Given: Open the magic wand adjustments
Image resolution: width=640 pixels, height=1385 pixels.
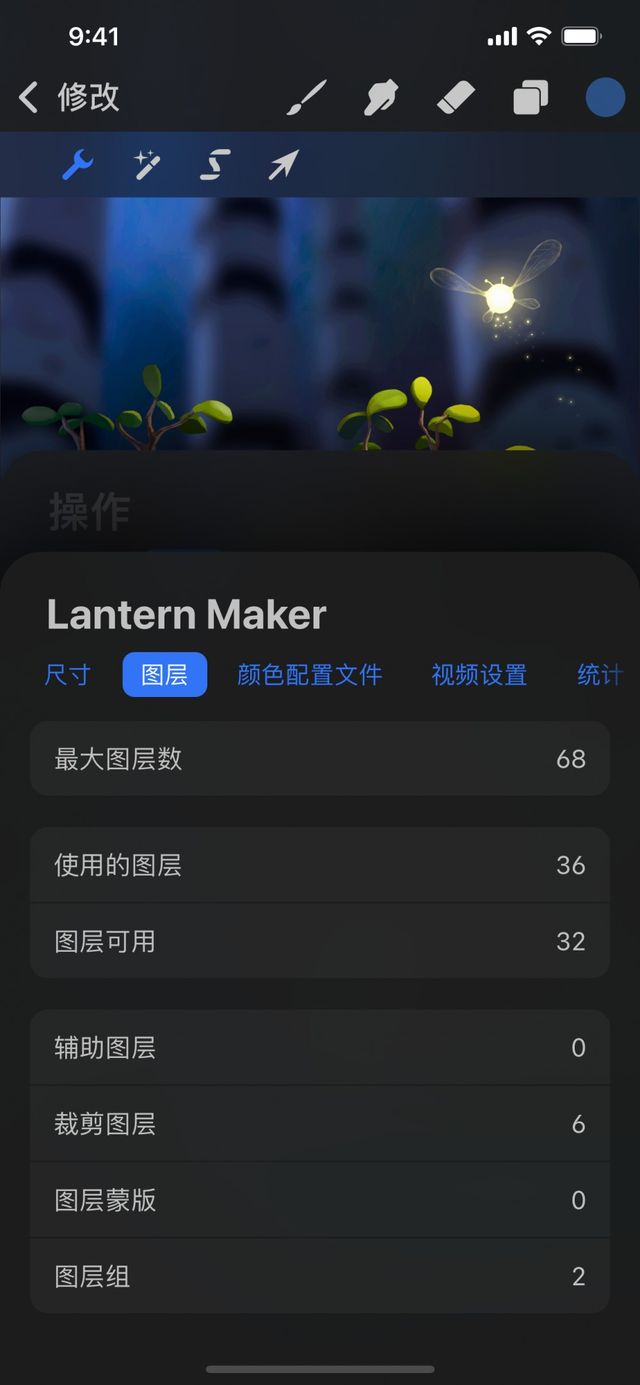Looking at the screenshot, I should tap(147, 165).
